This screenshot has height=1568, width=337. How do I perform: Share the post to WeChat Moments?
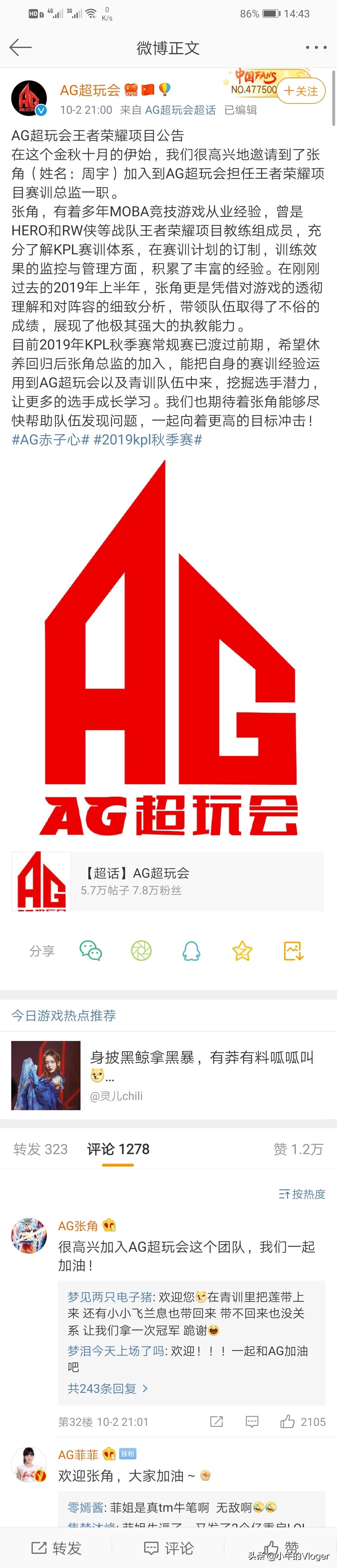tap(141, 951)
